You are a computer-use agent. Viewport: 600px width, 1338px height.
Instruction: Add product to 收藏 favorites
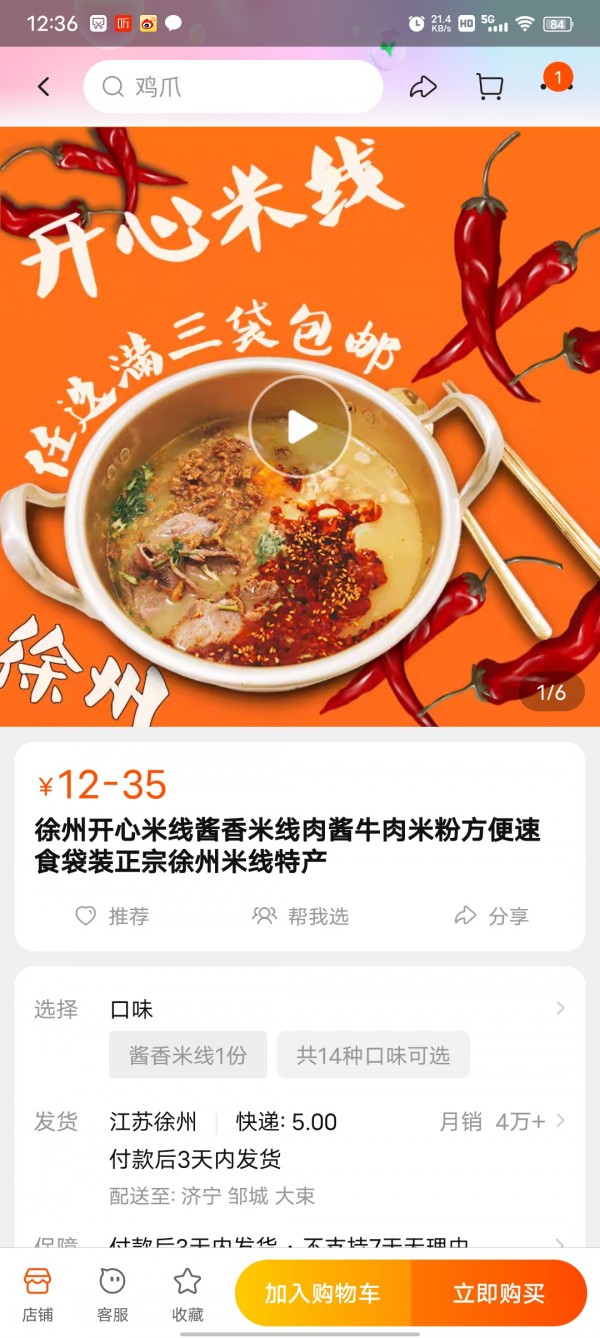pyautogui.click(x=187, y=1294)
